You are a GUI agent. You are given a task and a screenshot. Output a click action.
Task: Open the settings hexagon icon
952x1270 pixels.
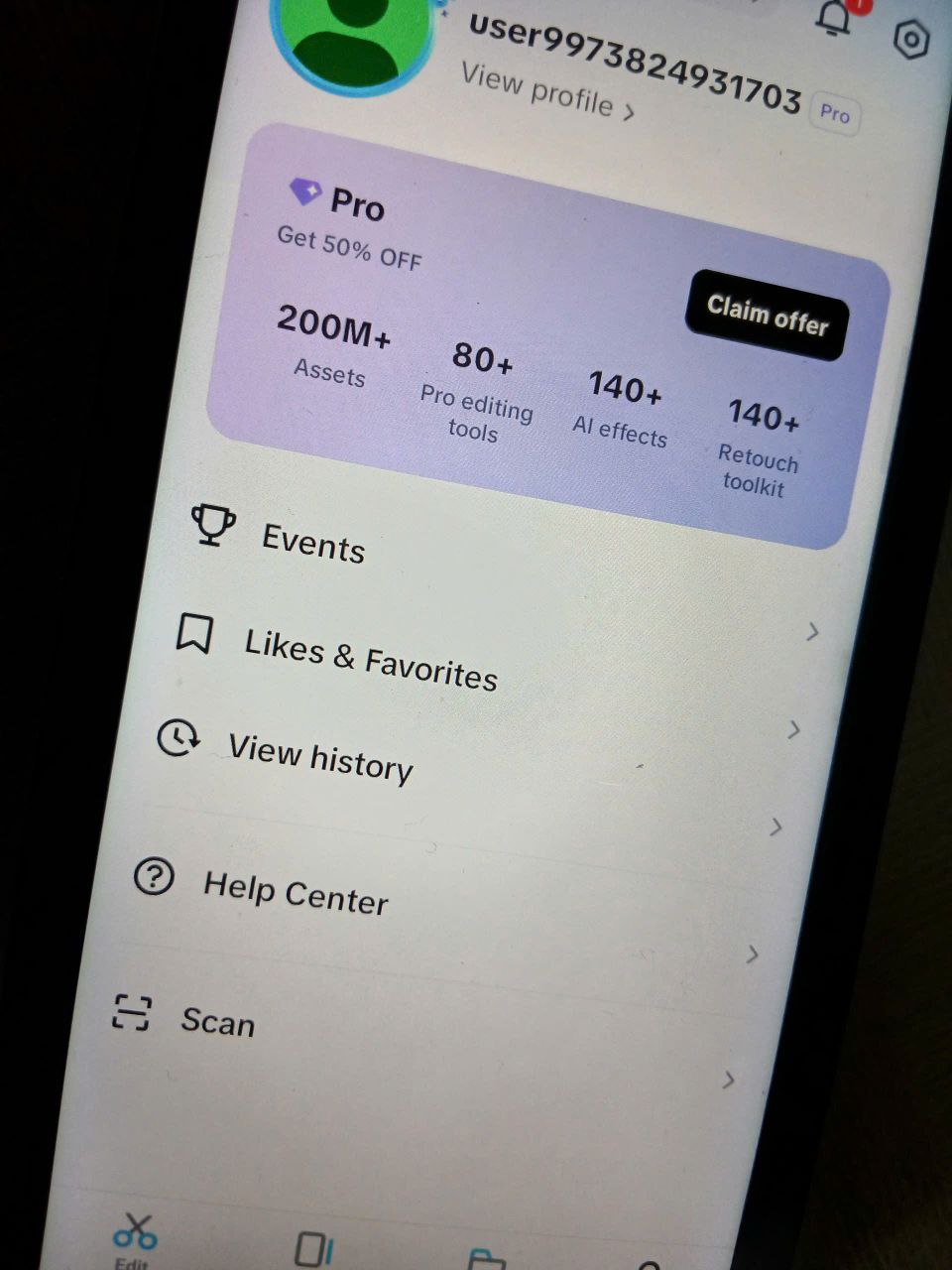[910, 41]
